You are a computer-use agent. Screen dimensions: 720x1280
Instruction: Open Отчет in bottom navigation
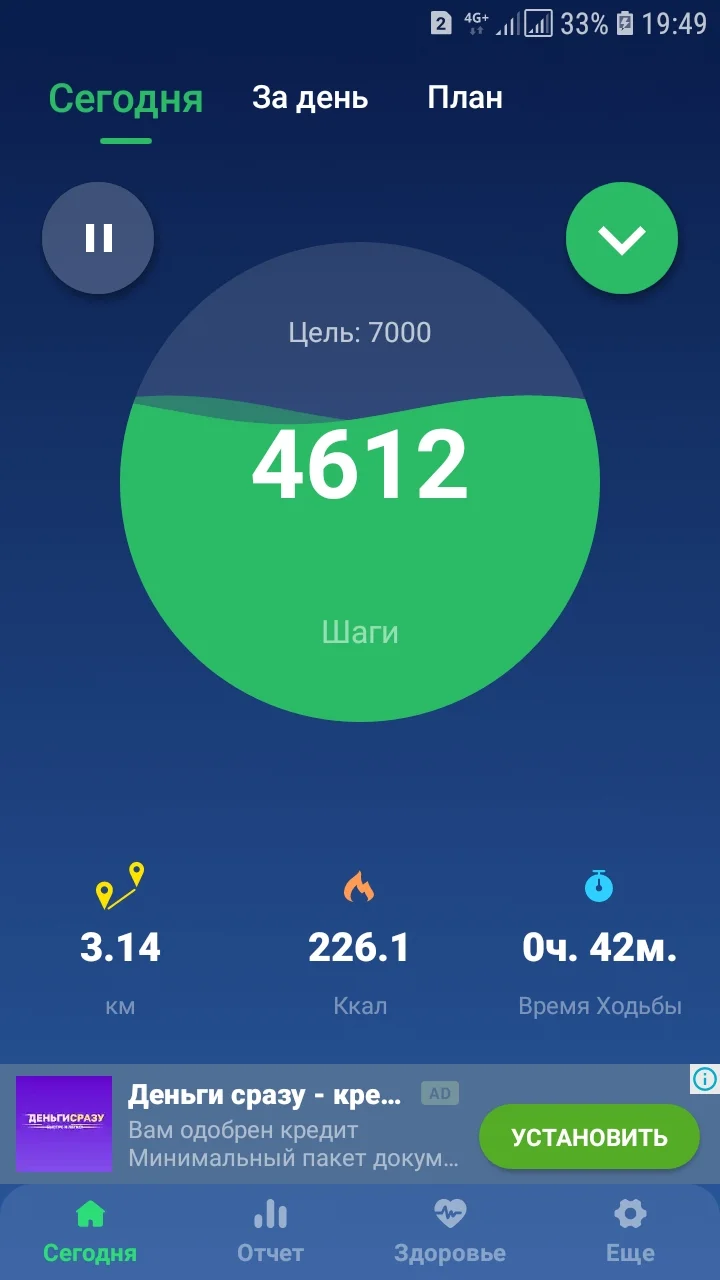[x=270, y=1232]
